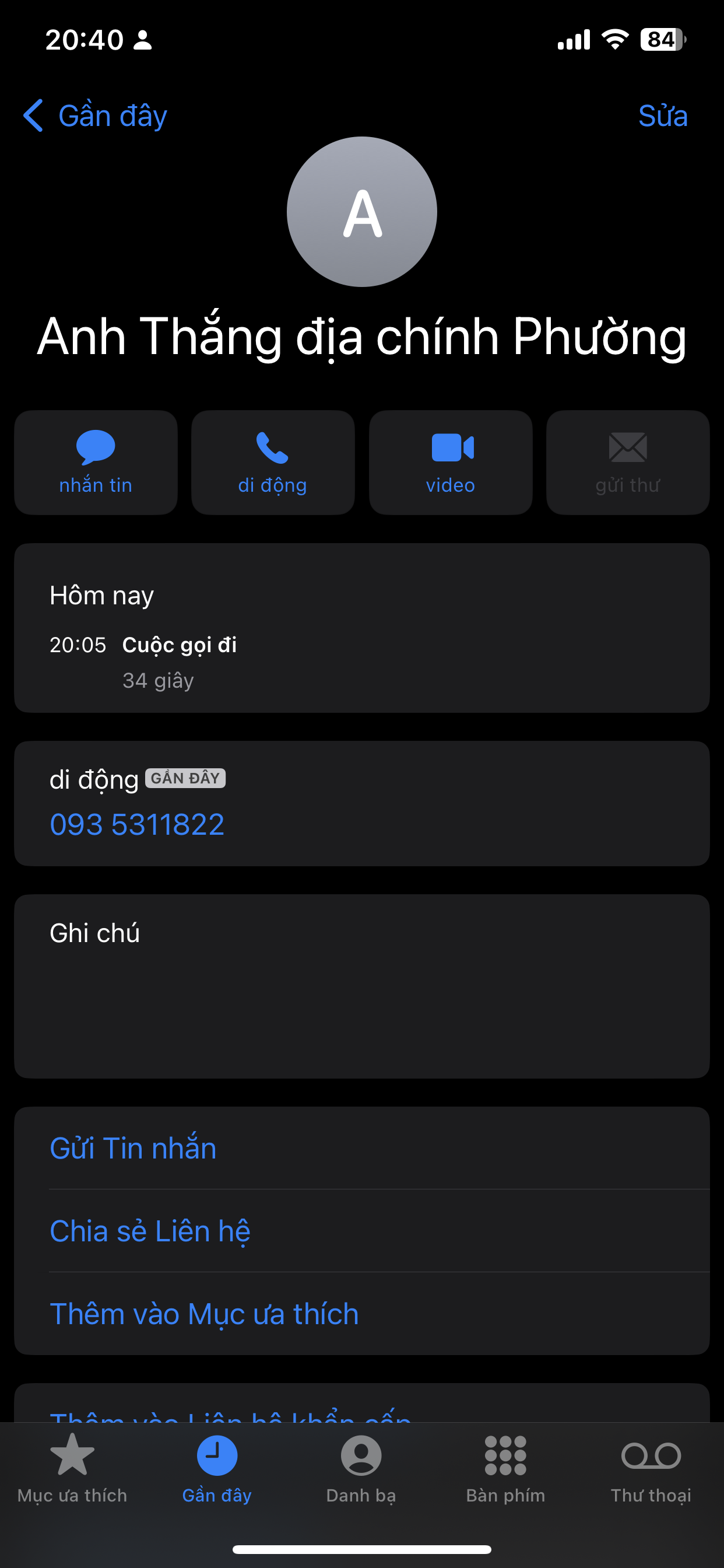Screen dimensions: 724x1568
Task: Switch to Mục ưa thích tab
Action: click(72, 1468)
